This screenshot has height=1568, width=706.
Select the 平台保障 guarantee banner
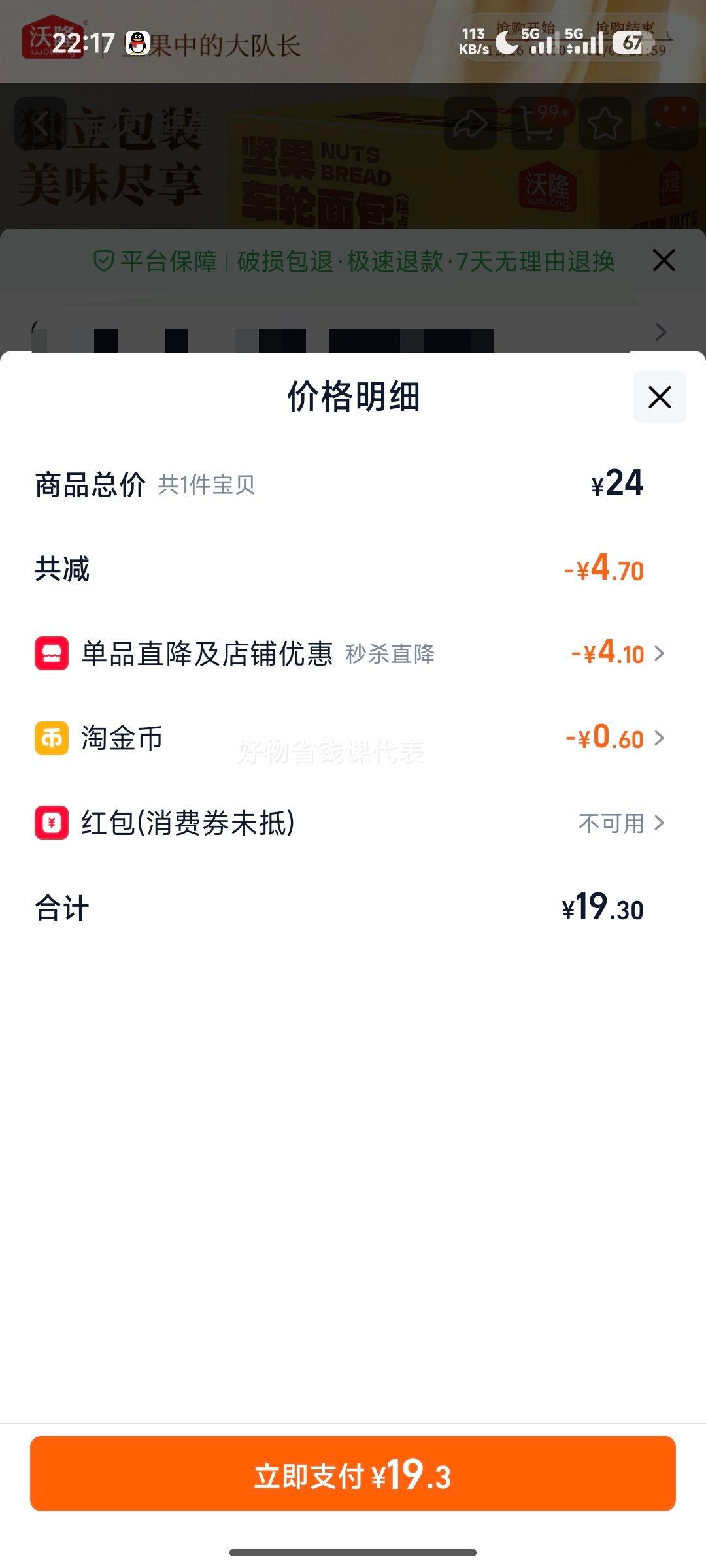point(353,260)
